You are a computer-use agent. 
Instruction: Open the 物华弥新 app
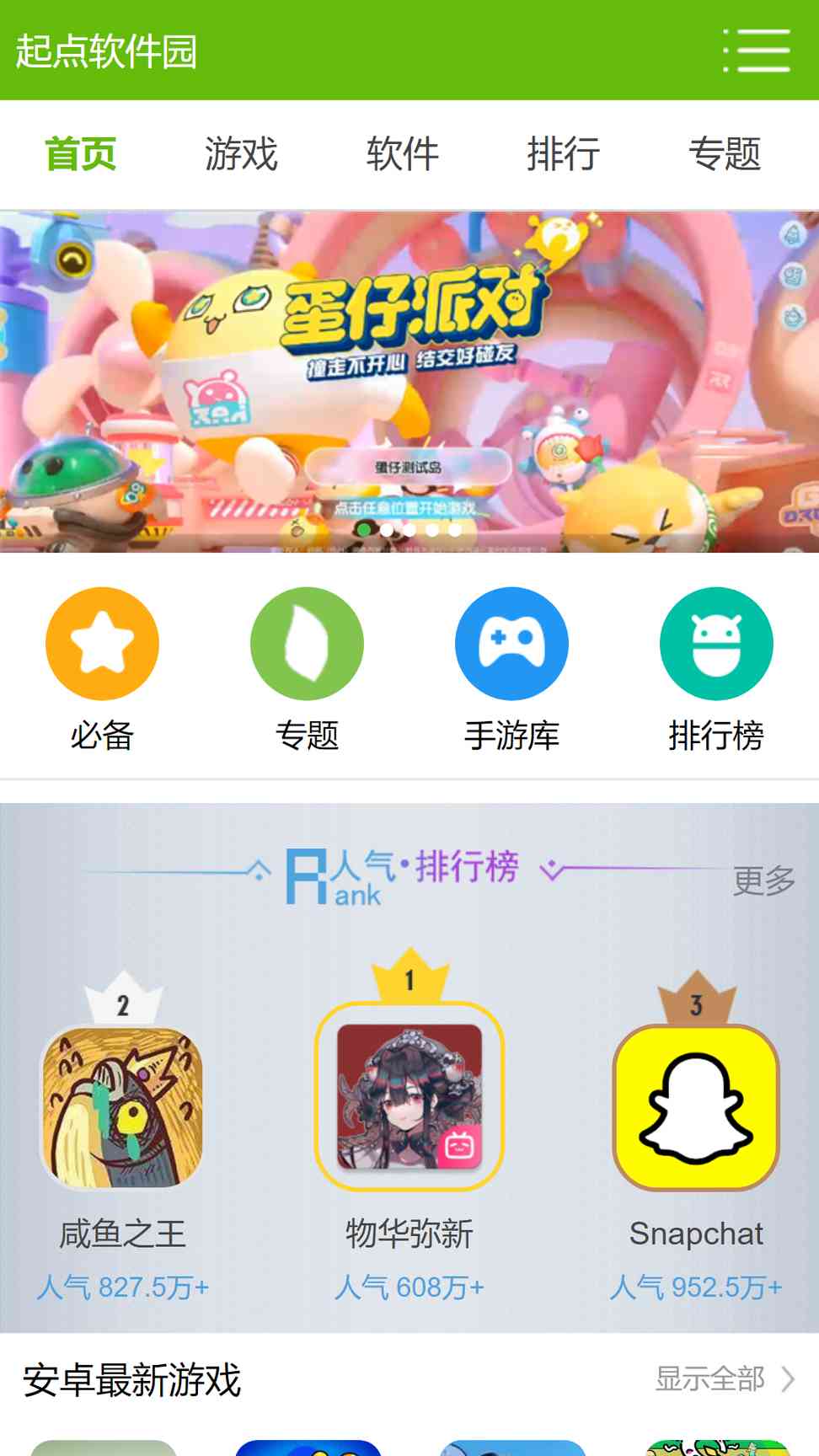click(x=409, y=1097)
